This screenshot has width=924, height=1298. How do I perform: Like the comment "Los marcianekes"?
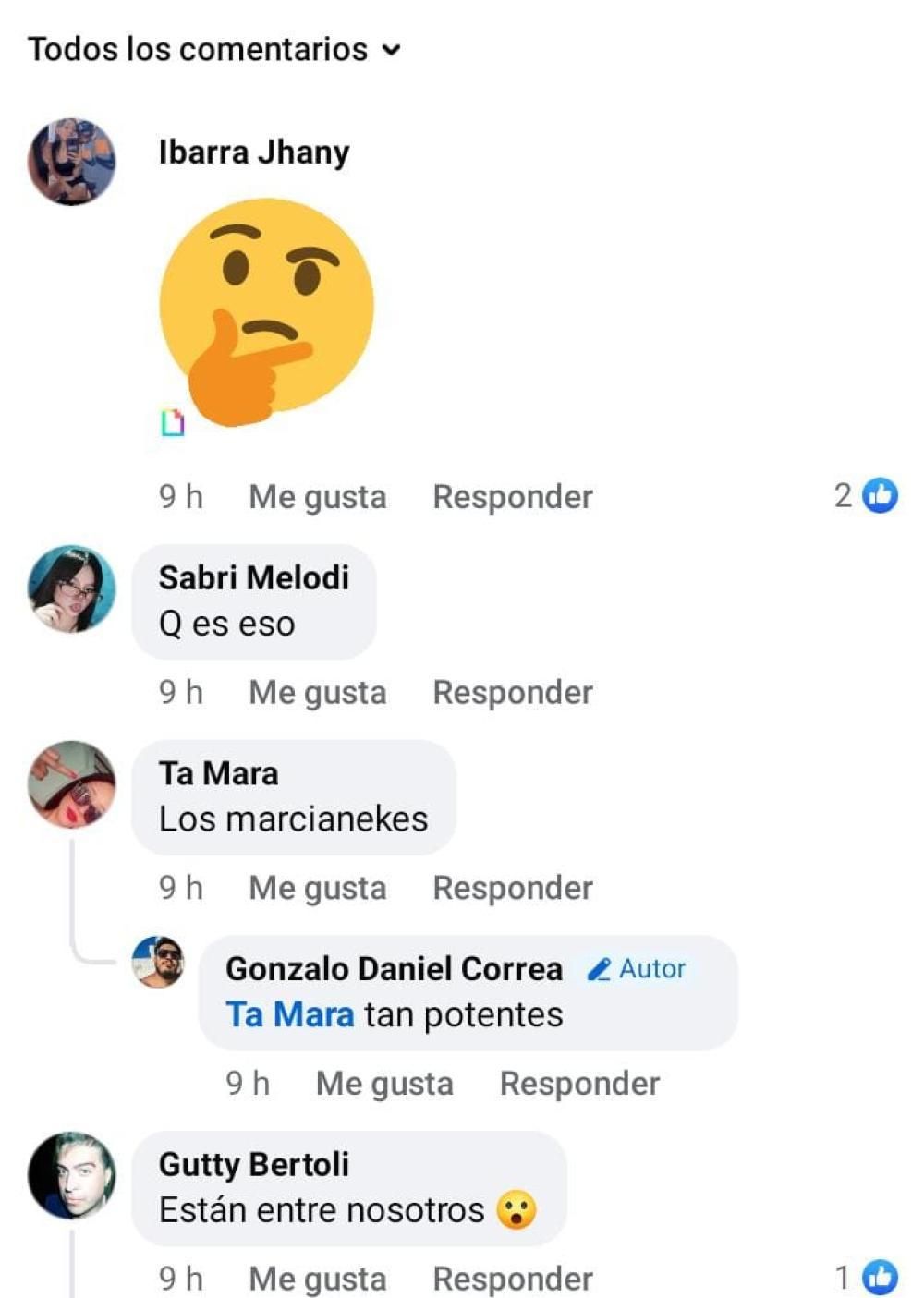click(x=317, y=888)
